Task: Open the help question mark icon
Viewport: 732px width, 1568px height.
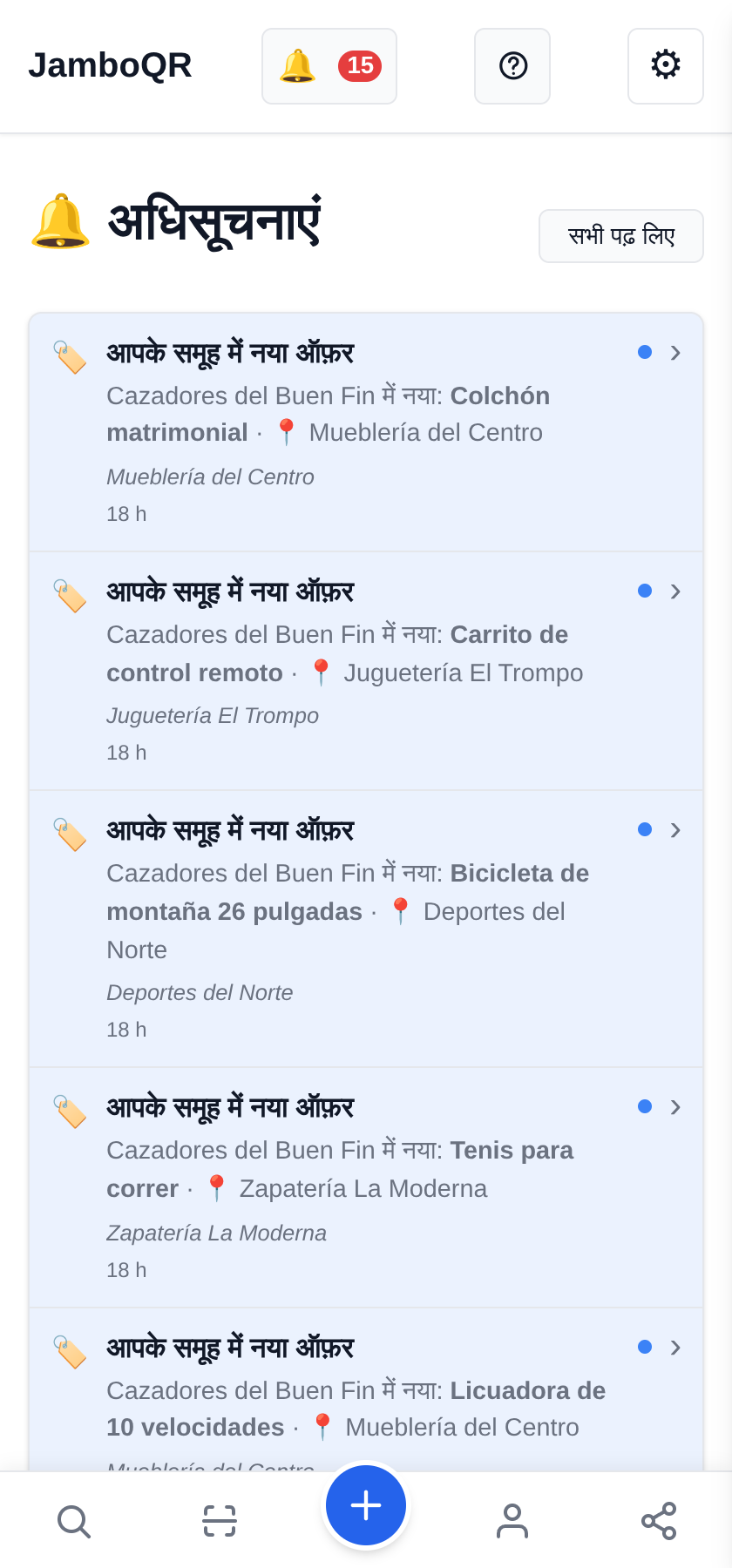Action: (512, 66)
